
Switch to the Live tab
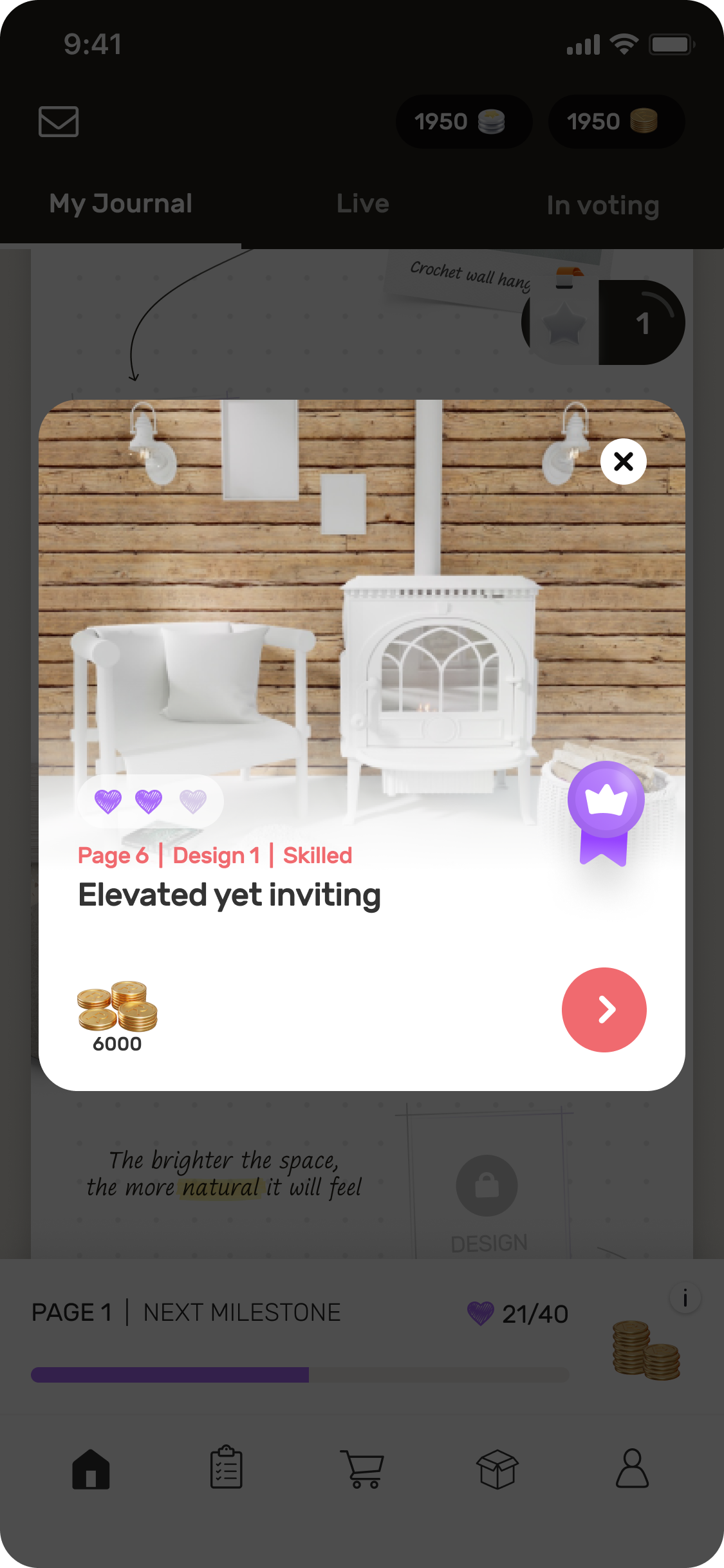[362, 204]
